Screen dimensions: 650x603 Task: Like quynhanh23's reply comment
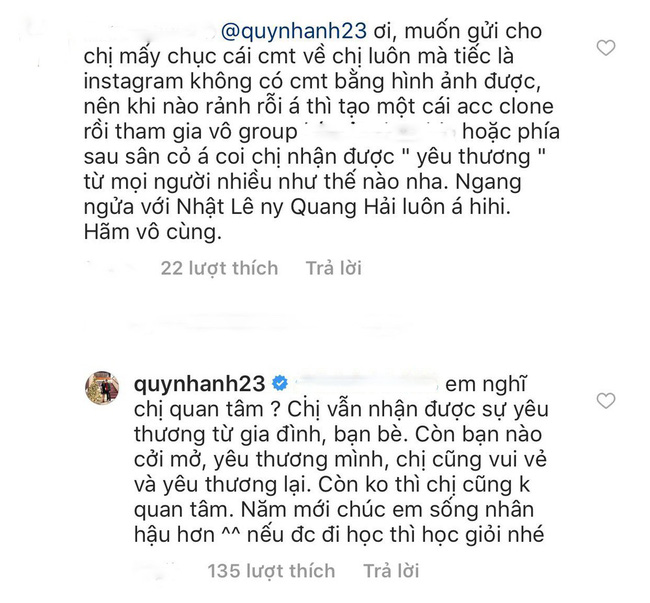(x=605, y=401)
